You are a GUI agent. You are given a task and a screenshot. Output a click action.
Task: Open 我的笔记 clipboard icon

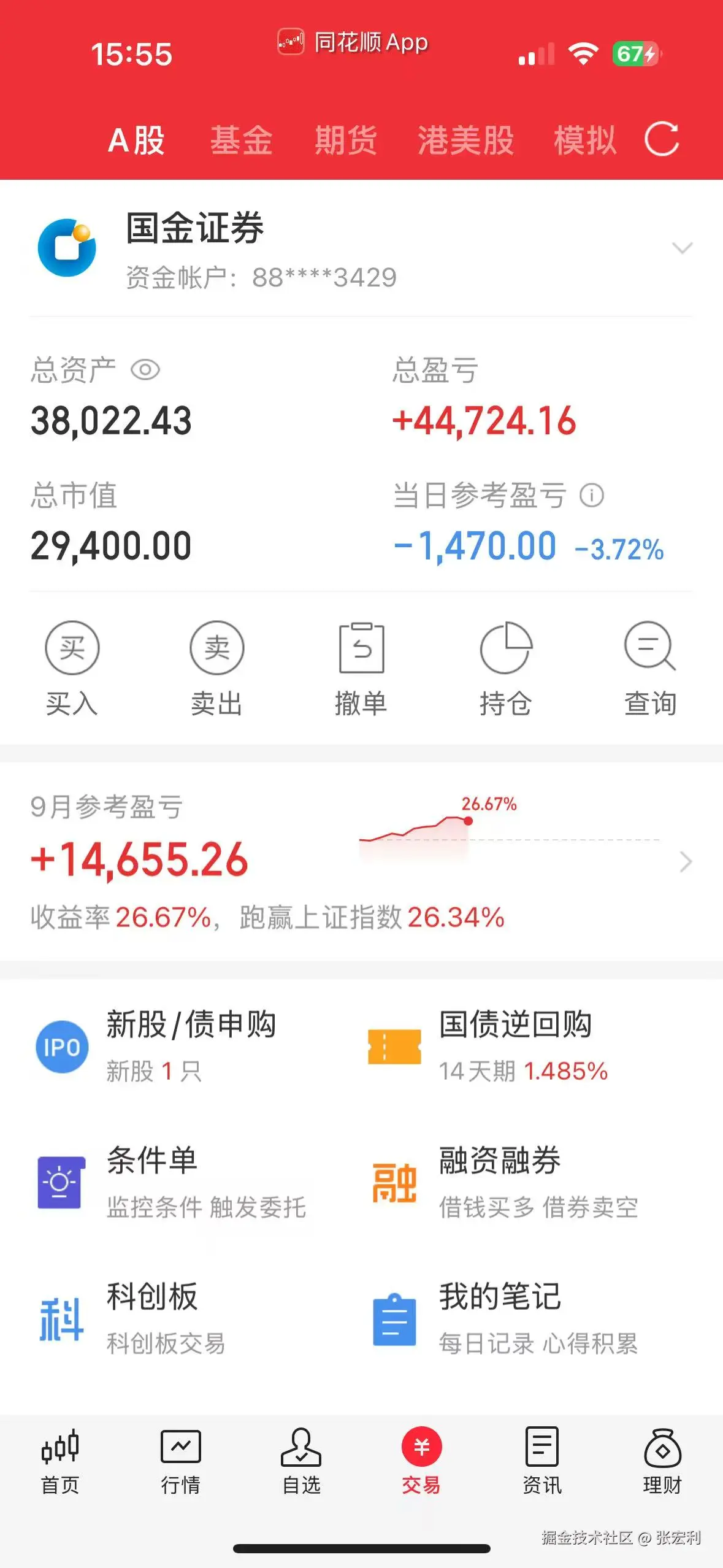click(395, 1319)
